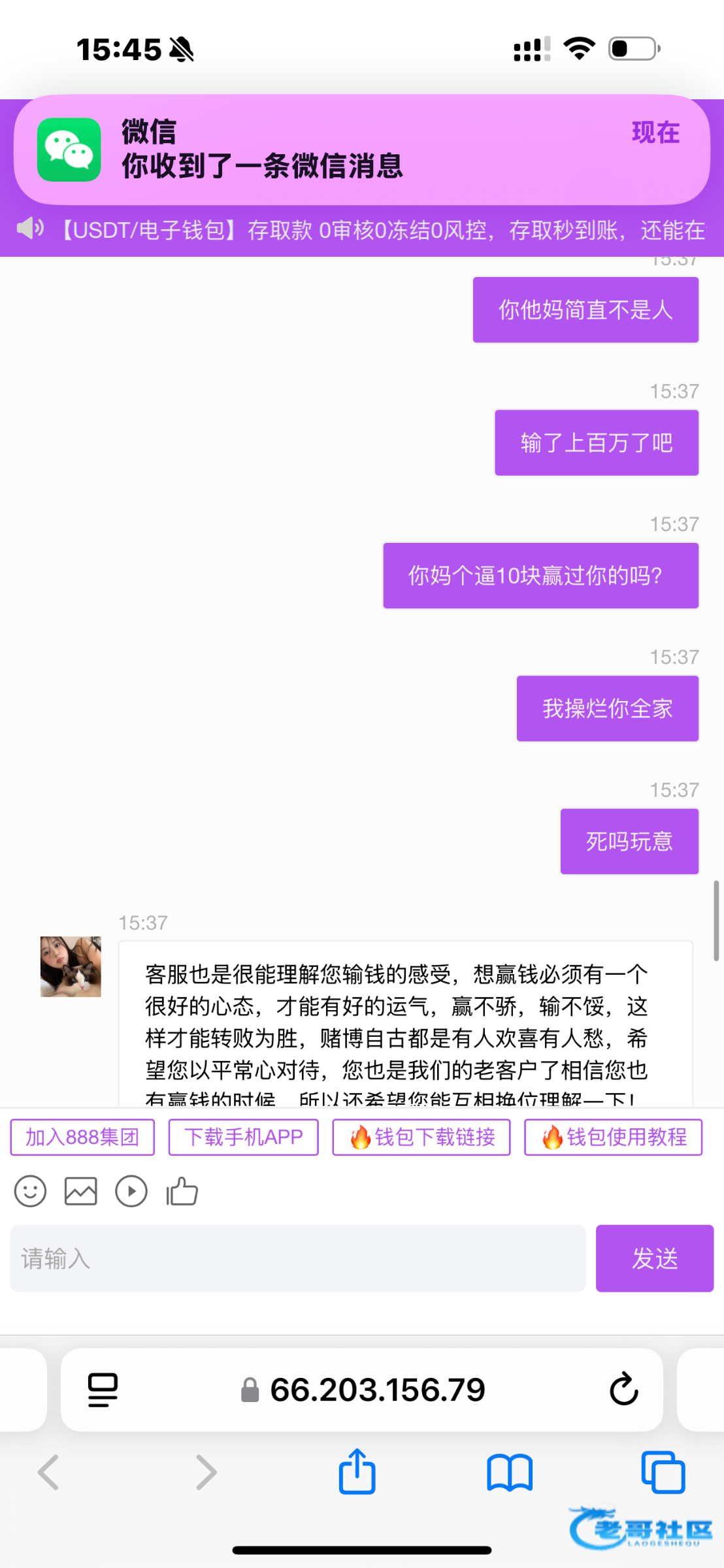Viewport: 724px width, 1568px height.
Task: Share this page from Safari toolbar
Action: tap(357, 1473)
